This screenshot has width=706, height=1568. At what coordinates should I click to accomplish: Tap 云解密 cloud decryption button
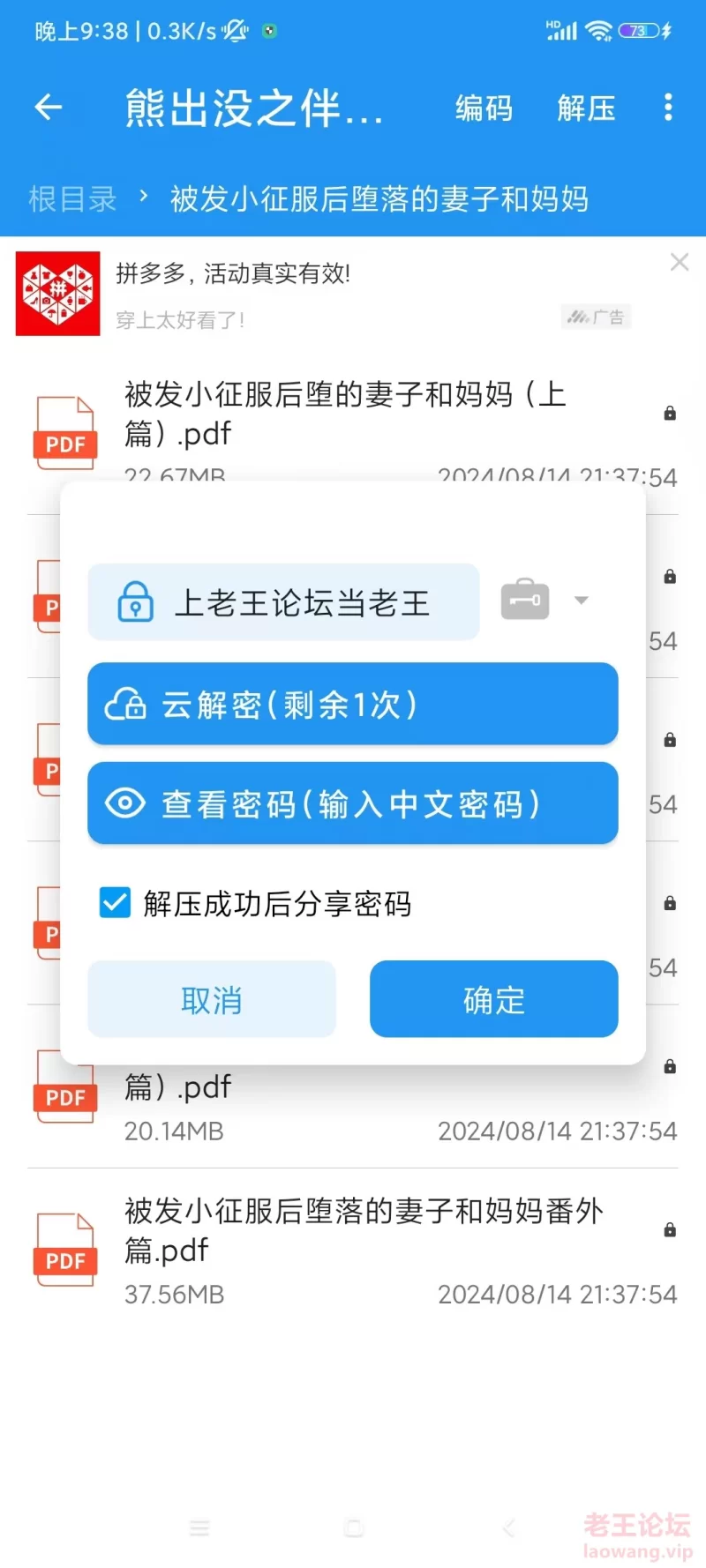tap(352, 704)
